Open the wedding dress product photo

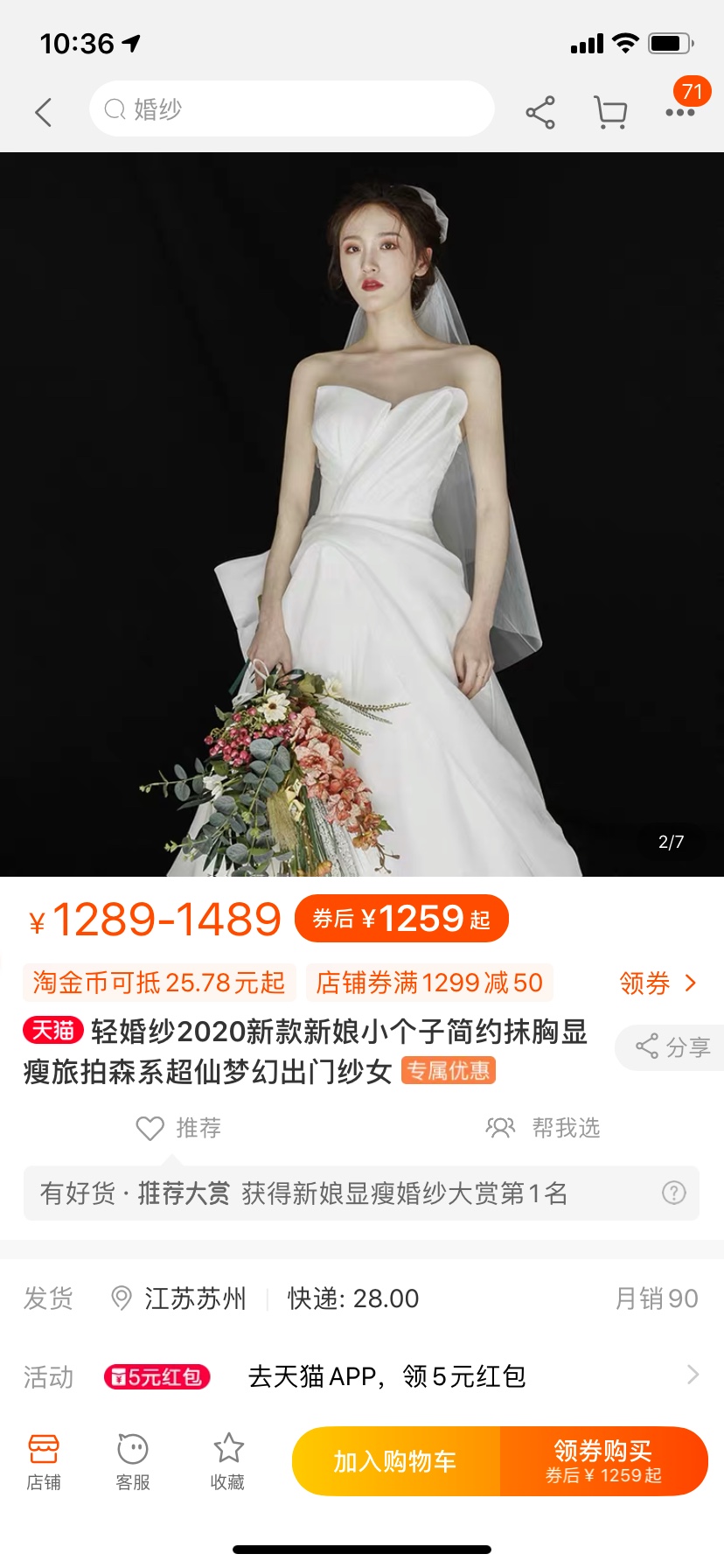pyautogui.click(x=362, y=514)
